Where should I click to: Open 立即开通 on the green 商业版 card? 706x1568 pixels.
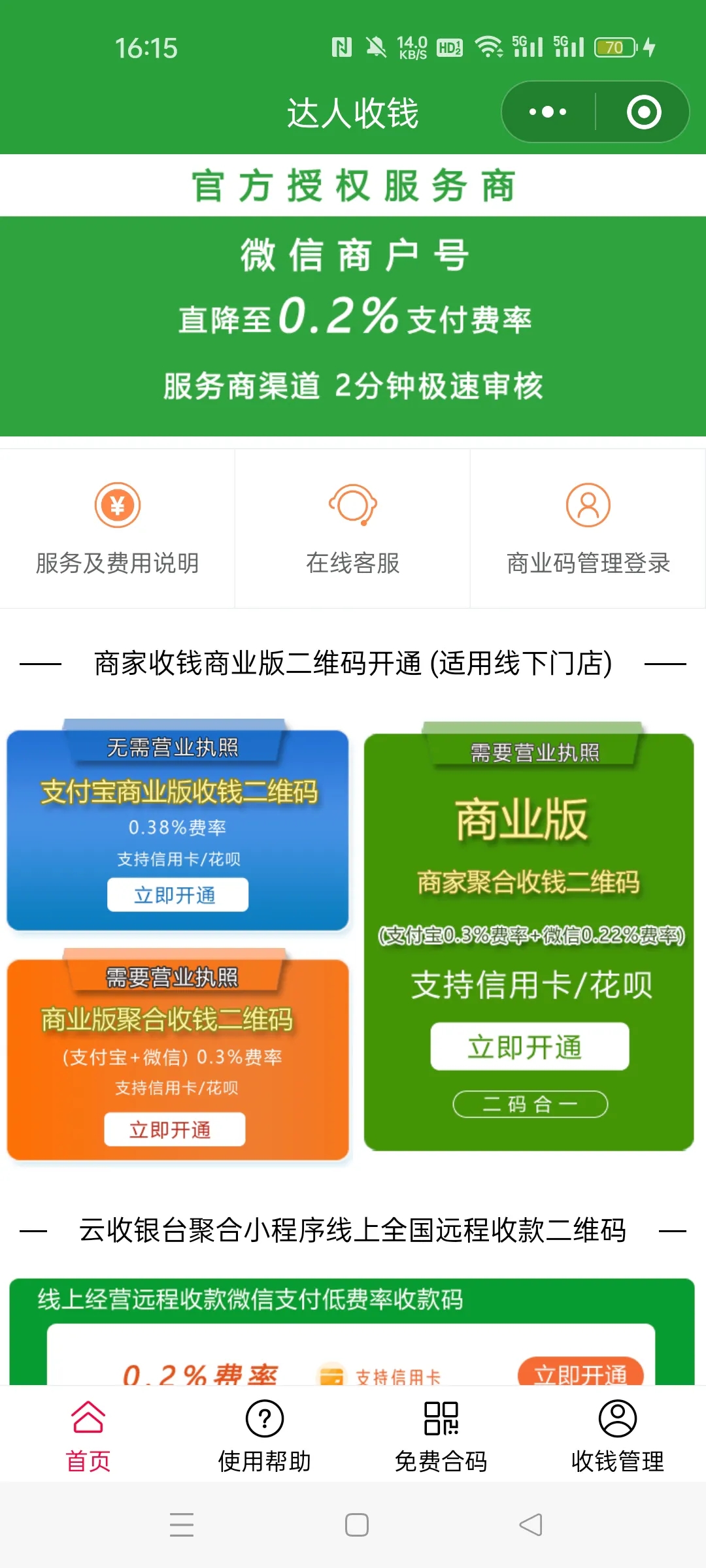[x=528, y=1046]
